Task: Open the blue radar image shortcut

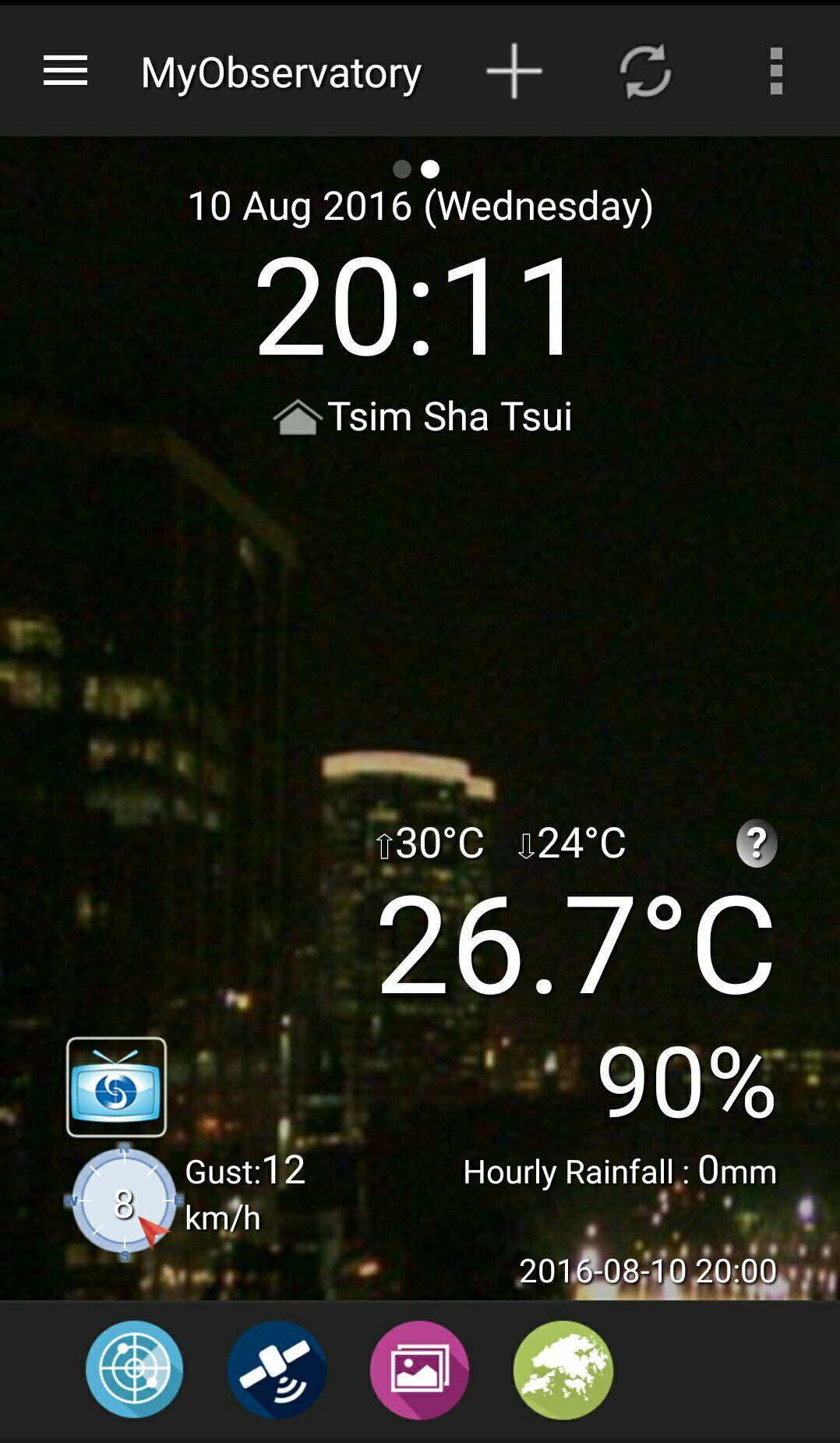Action: (x=134, y=1369)
